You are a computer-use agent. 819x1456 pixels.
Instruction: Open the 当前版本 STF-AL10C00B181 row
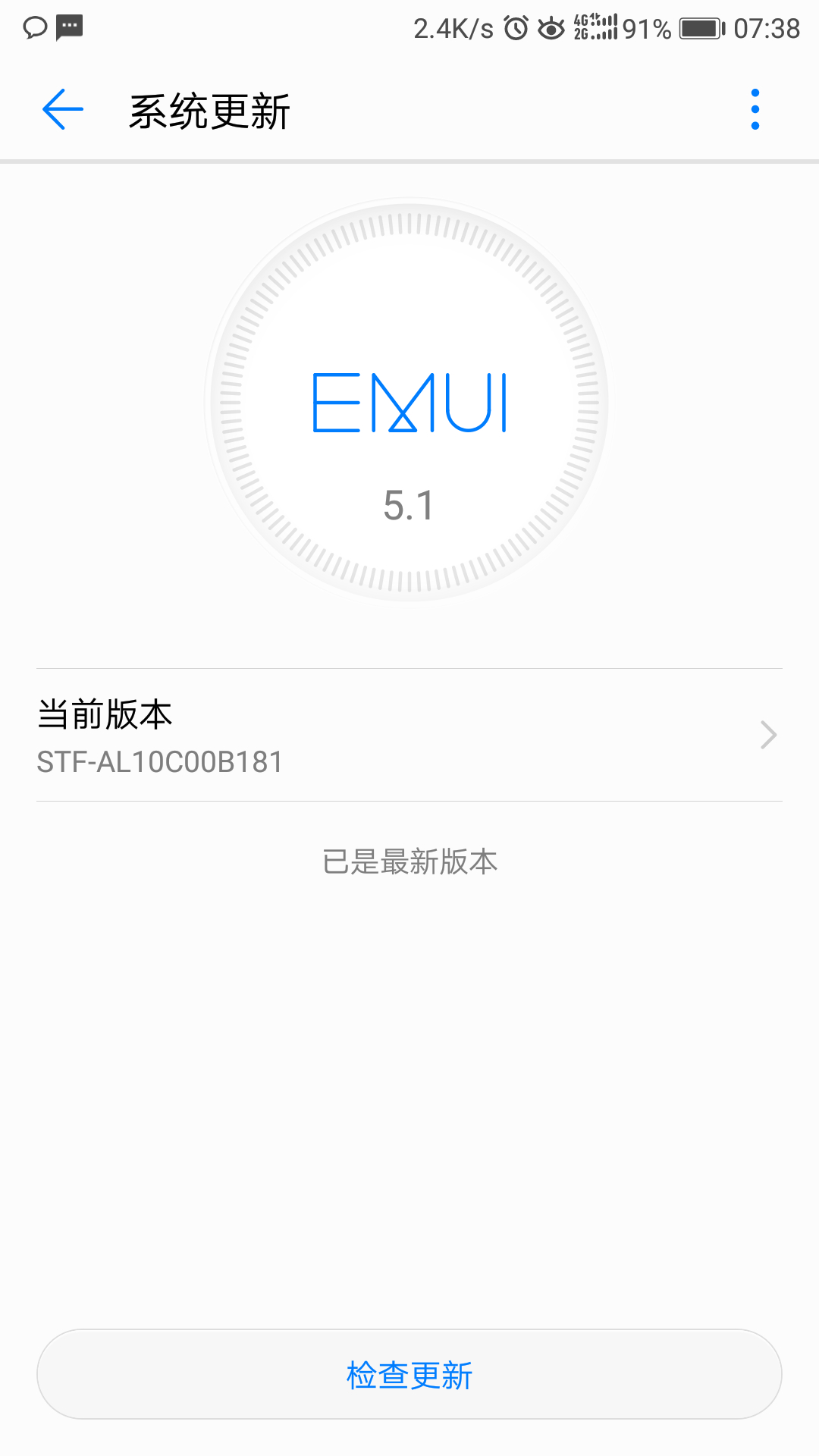(x=409, y=735)
